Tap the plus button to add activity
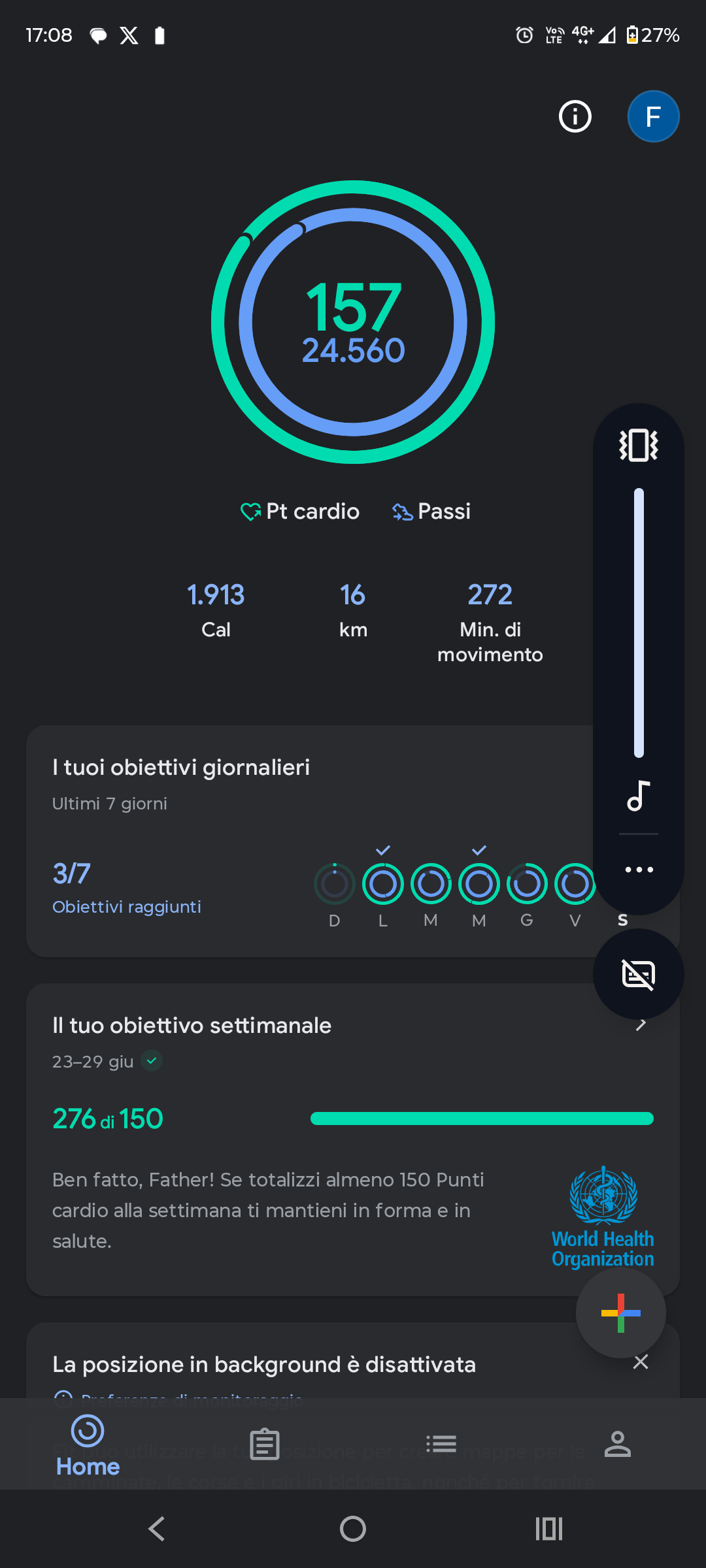 [621, 1313]
